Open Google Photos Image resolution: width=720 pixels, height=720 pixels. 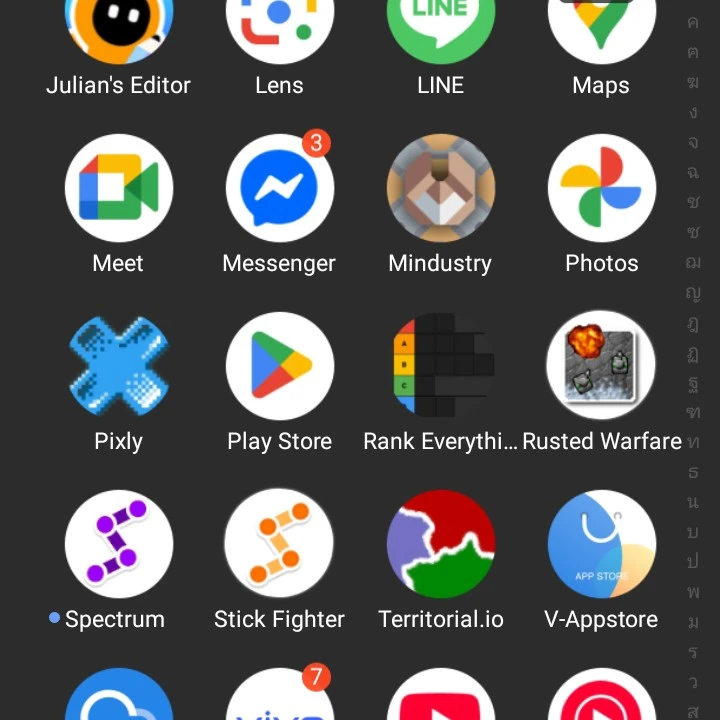click(601, 188)
